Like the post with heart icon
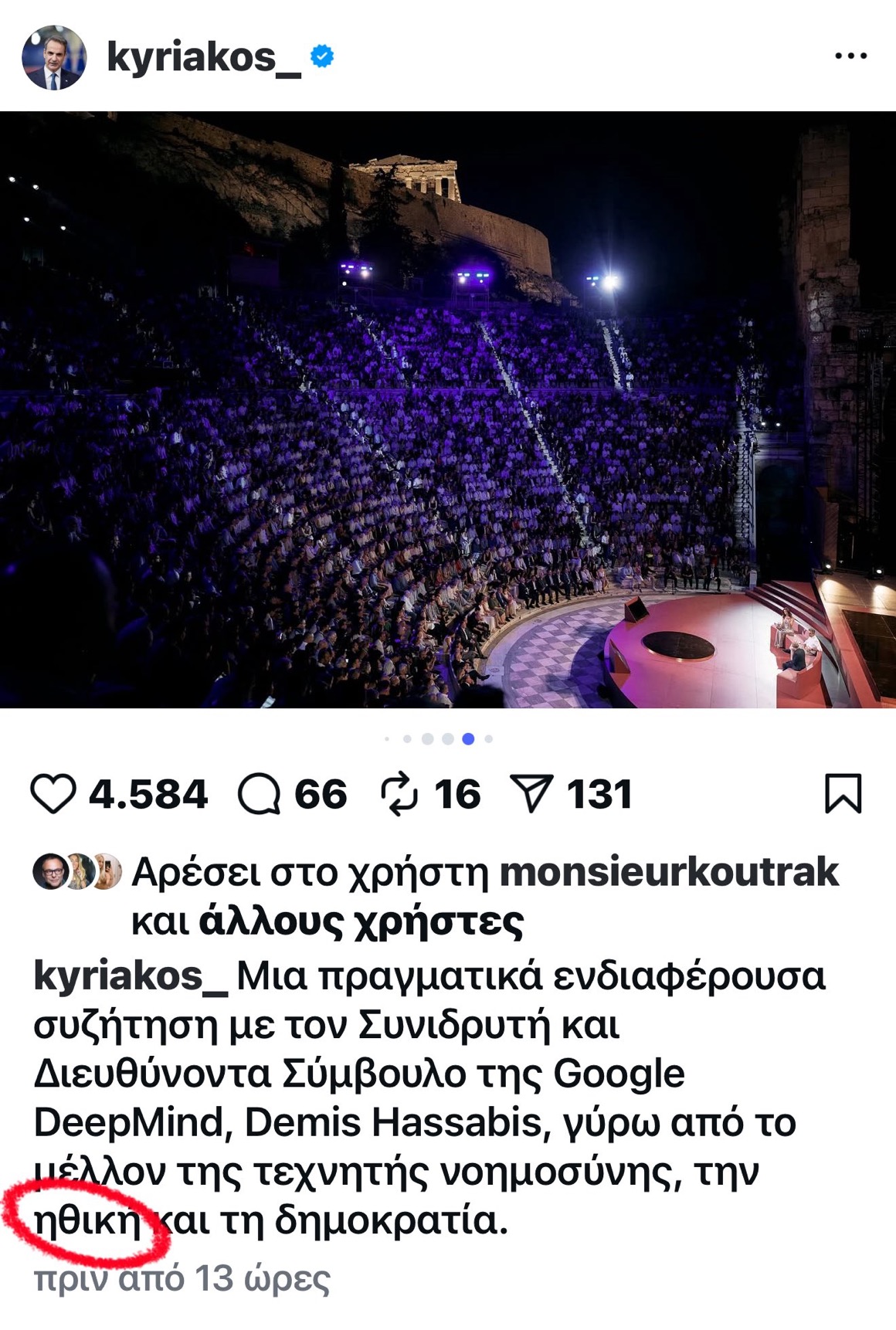The width and height of the screenshot is (896, 1330). (53, 794)
